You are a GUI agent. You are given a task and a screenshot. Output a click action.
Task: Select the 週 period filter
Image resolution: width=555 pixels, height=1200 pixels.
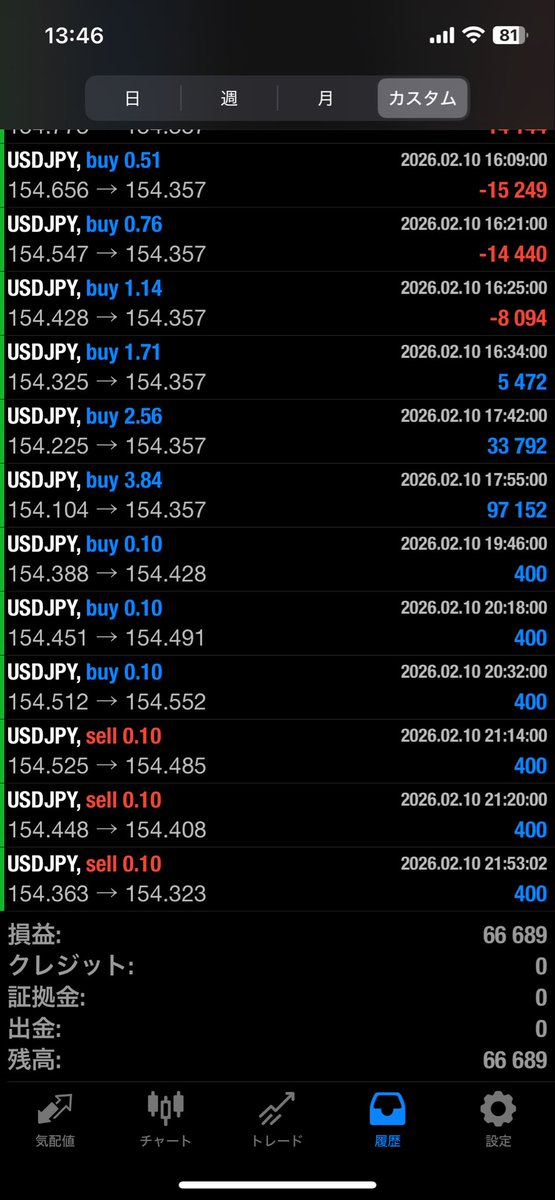click(229, 98)
